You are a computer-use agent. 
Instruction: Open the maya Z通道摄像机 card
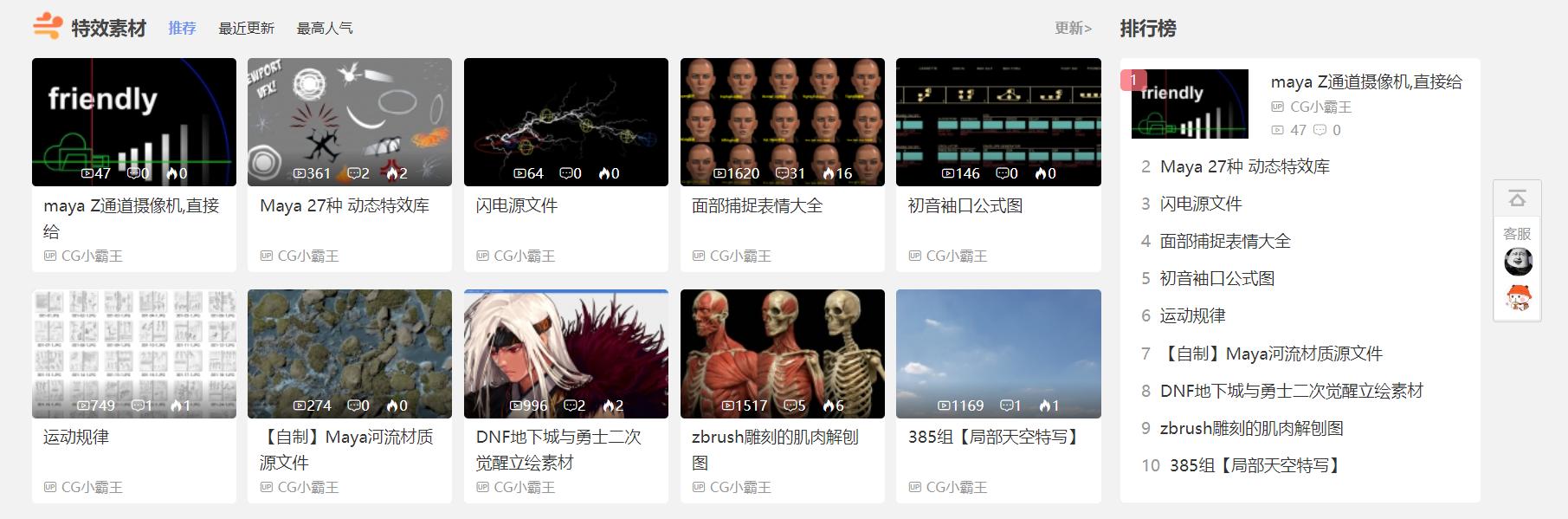(133, 122)
